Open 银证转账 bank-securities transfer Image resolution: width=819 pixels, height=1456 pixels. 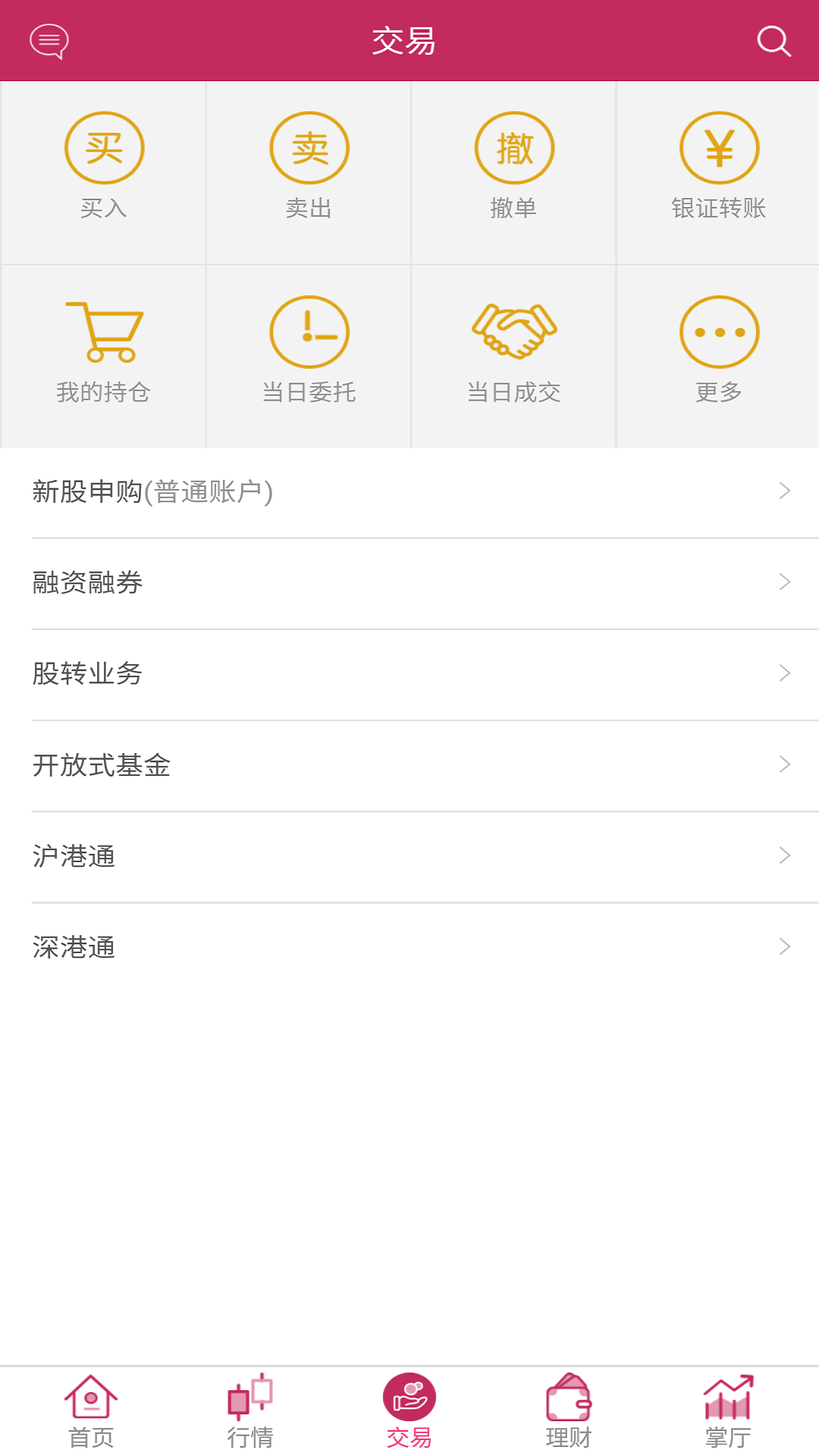(719, 147)
